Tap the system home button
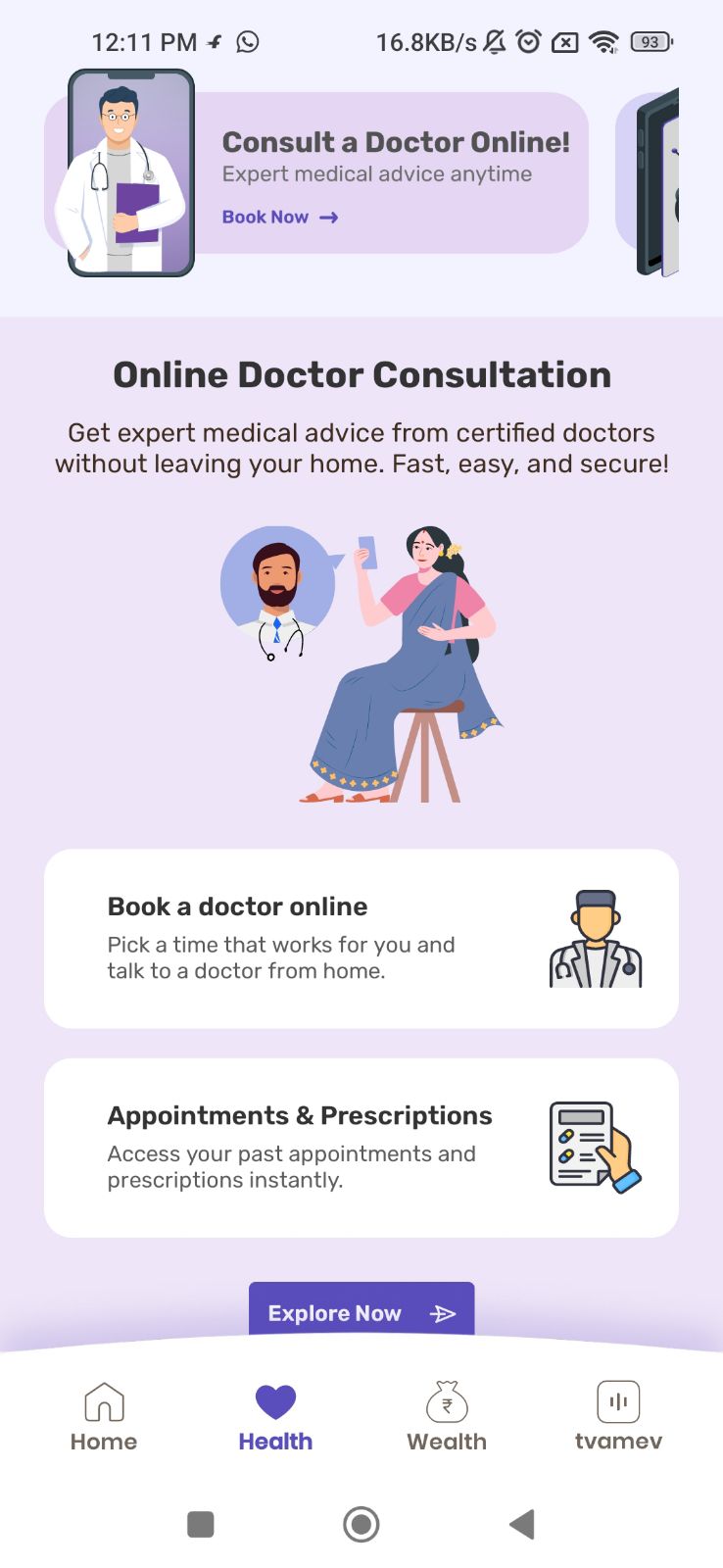The height and width of the screenshot is (1568, 723). [x=361, y=1524]
